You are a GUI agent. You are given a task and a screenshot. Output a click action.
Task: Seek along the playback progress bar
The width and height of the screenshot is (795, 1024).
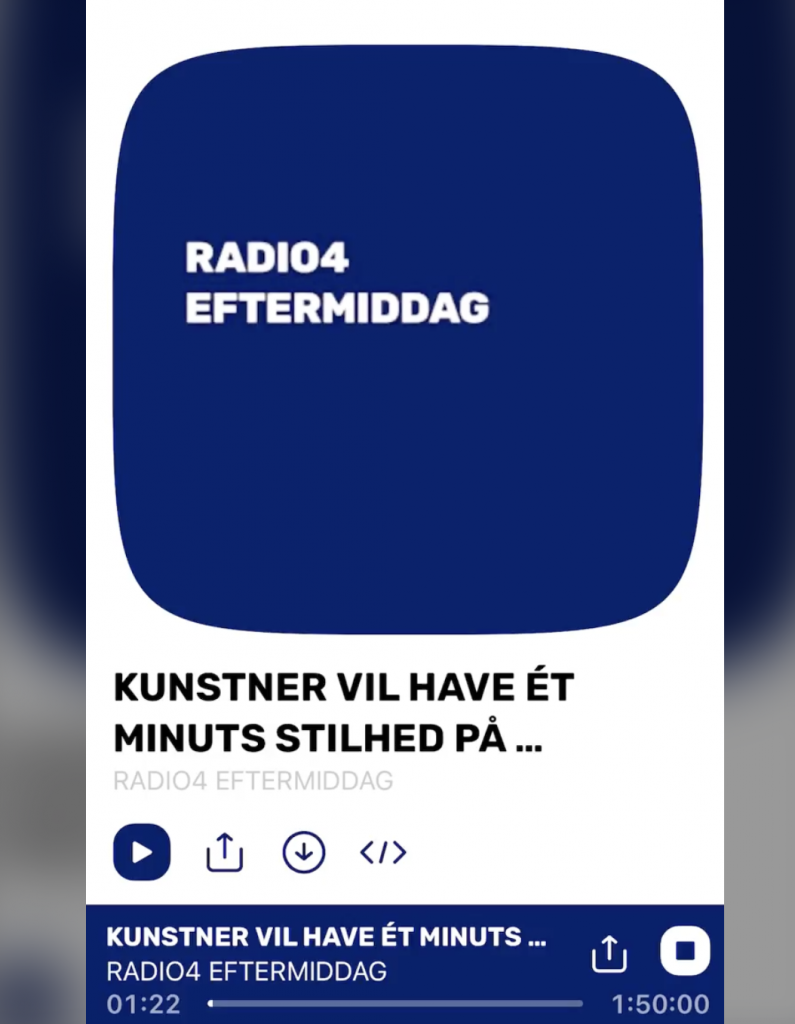tap(396, 1003)
